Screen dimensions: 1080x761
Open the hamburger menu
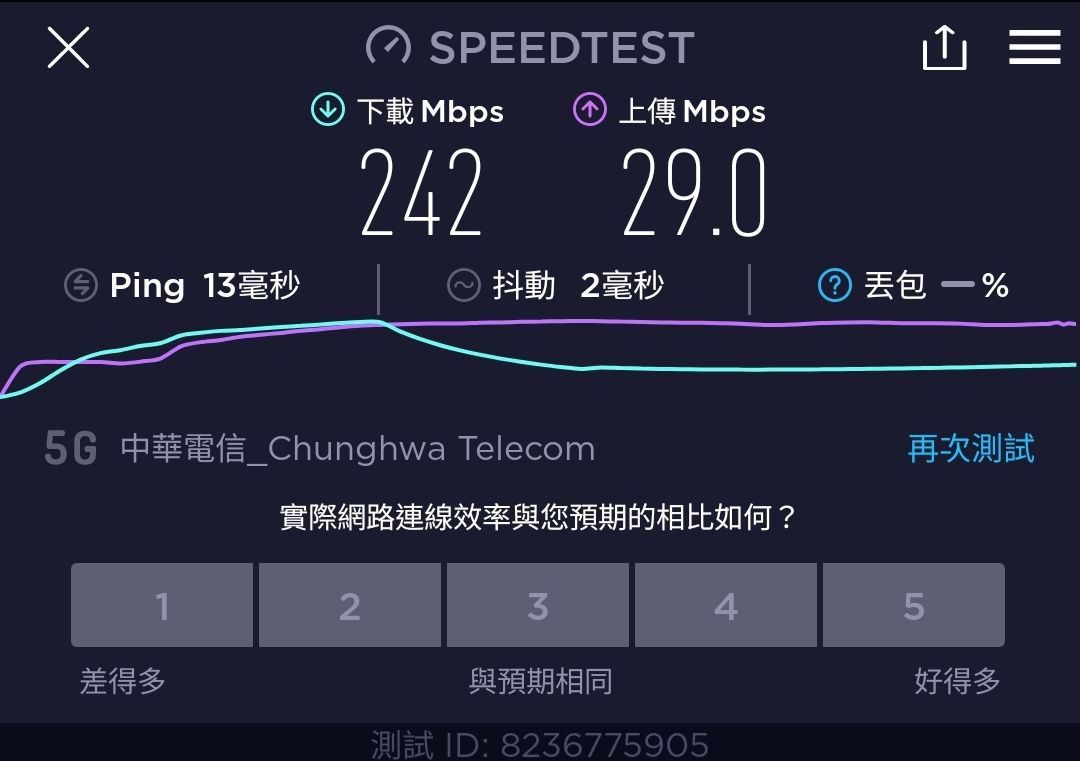click(x=1035, y=48)
